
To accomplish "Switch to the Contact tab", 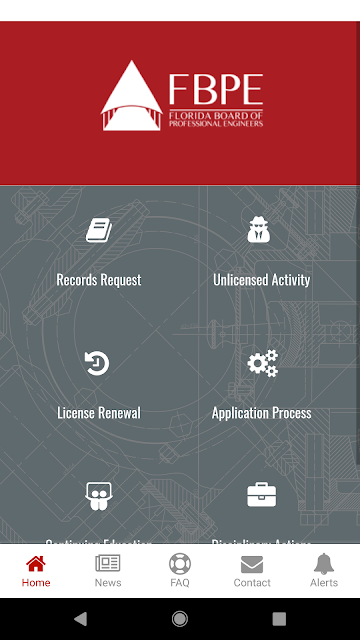I will click(252, 571).
